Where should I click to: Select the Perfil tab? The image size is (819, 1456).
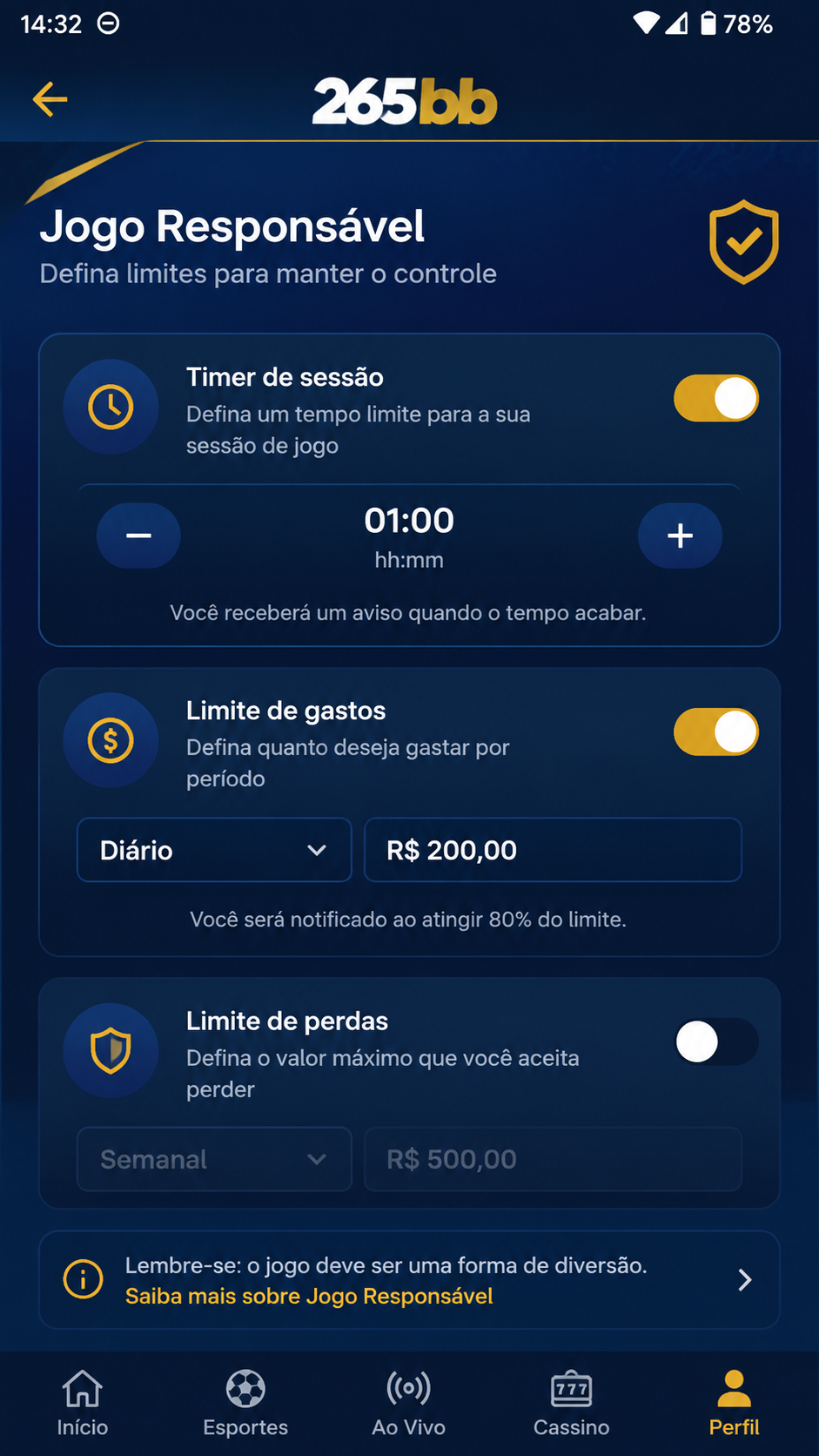[735, 1403]
